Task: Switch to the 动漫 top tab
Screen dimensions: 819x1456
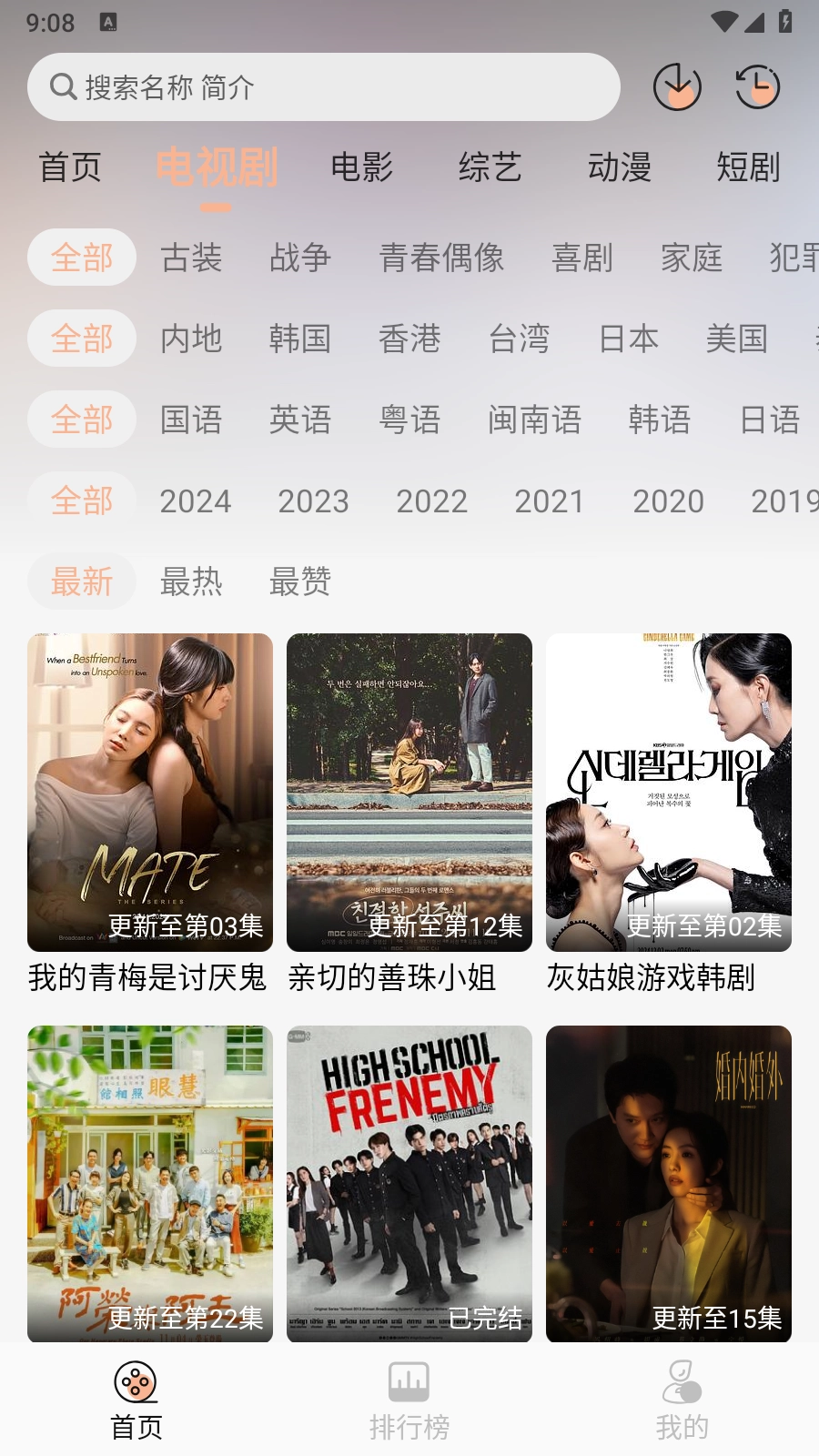Action: click(619, 167)
